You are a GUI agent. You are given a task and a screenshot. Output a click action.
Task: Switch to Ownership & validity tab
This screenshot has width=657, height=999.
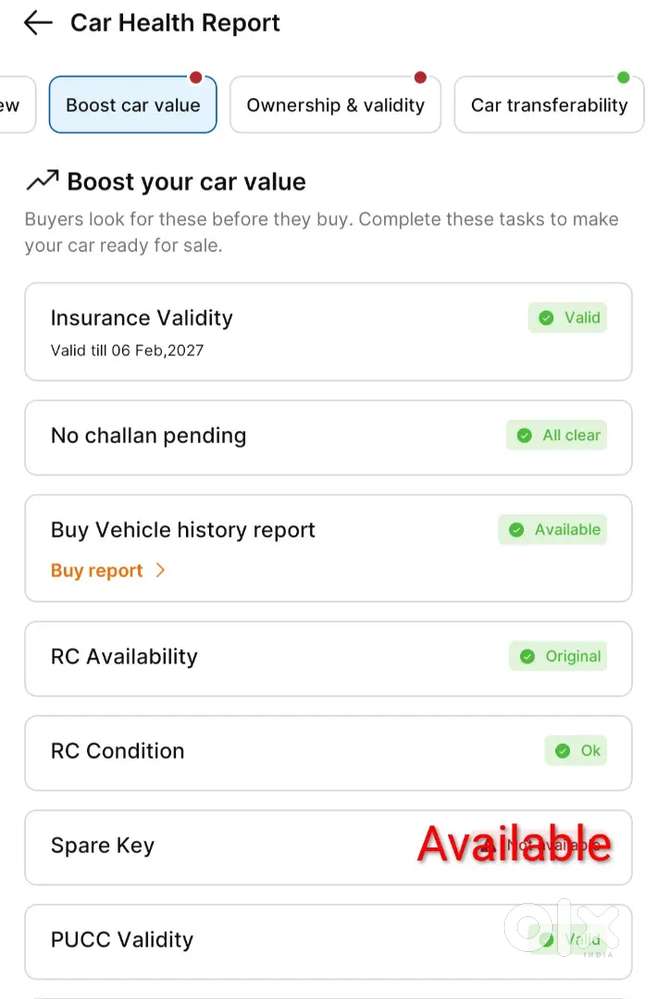tap(335, 105)
